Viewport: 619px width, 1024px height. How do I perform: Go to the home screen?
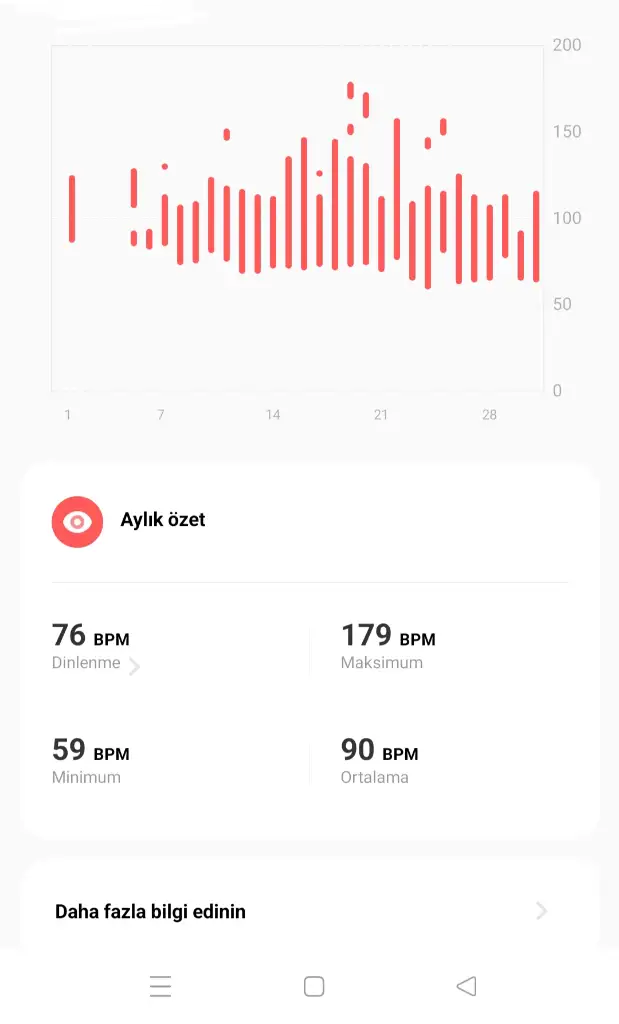tap(314, 986)
